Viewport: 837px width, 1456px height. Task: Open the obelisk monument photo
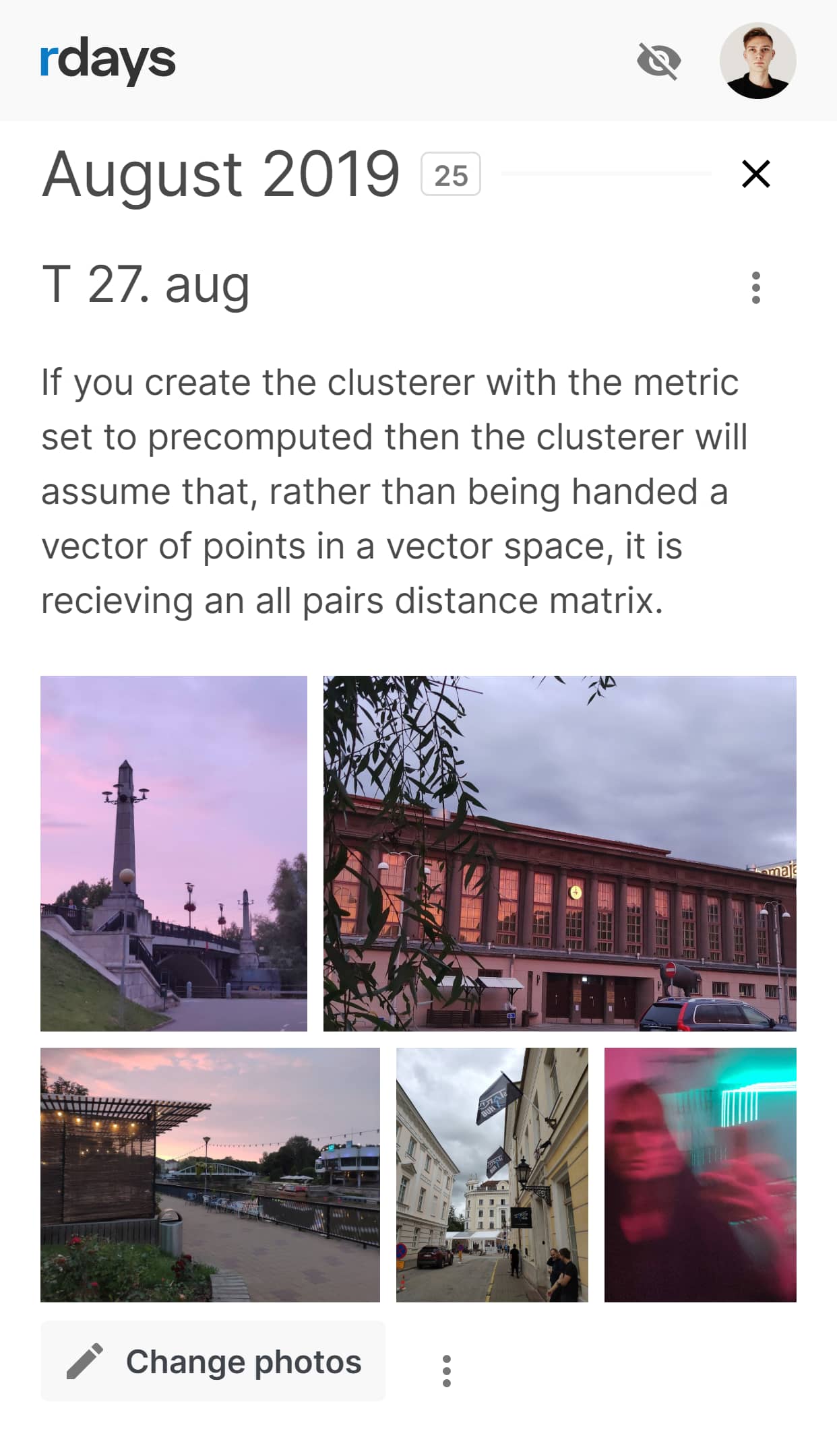[174, 853]
